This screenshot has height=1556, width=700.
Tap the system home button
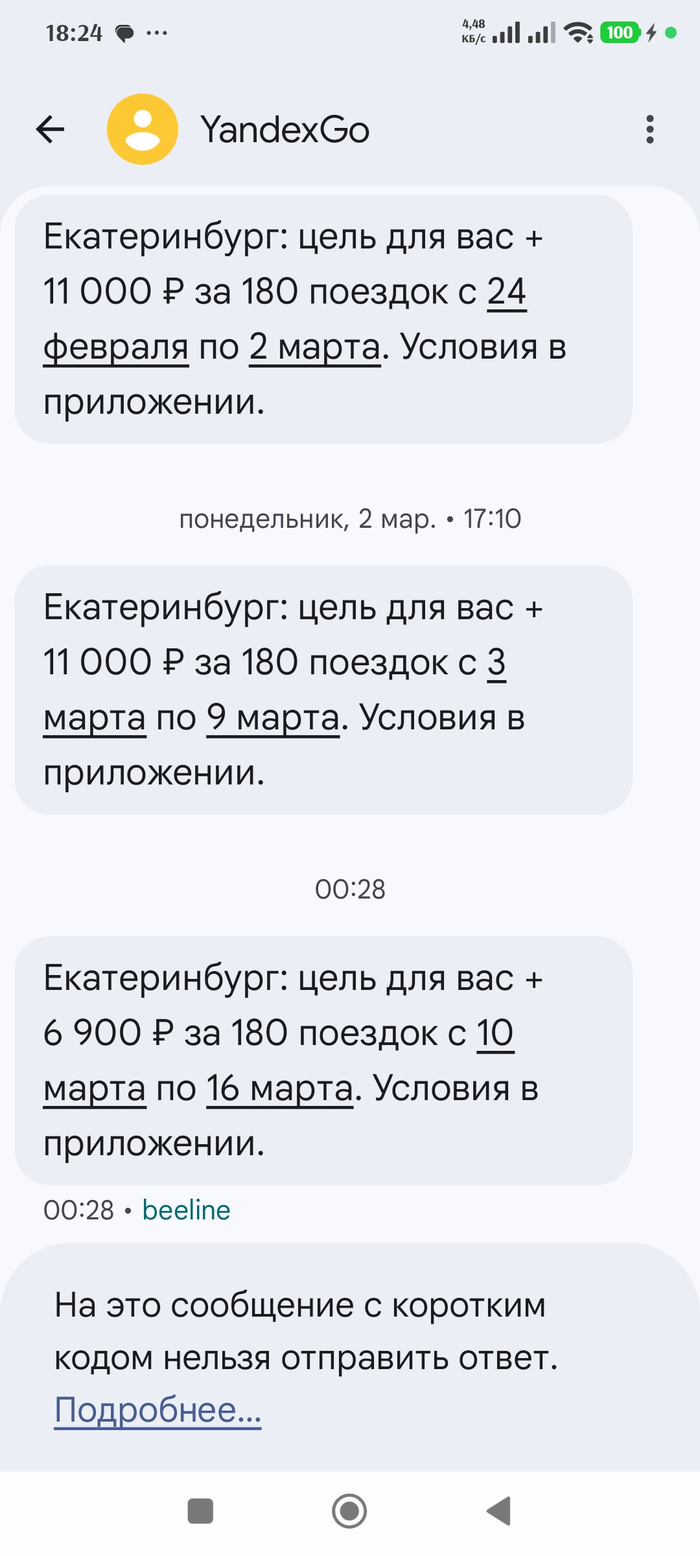coord(349,1510)
